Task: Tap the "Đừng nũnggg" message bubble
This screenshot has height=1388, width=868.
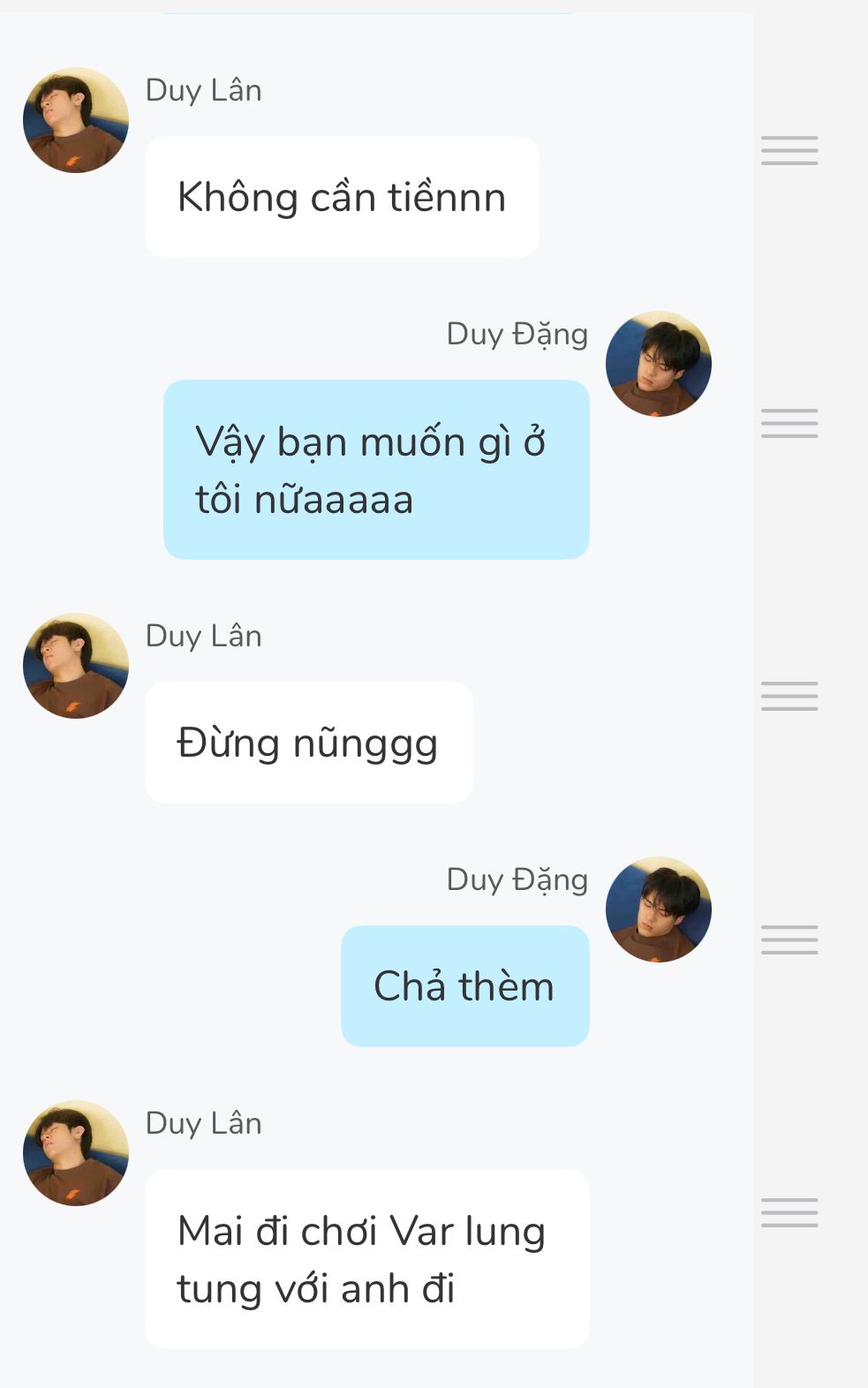Action: pyautogui.click(x=308, y=743)
